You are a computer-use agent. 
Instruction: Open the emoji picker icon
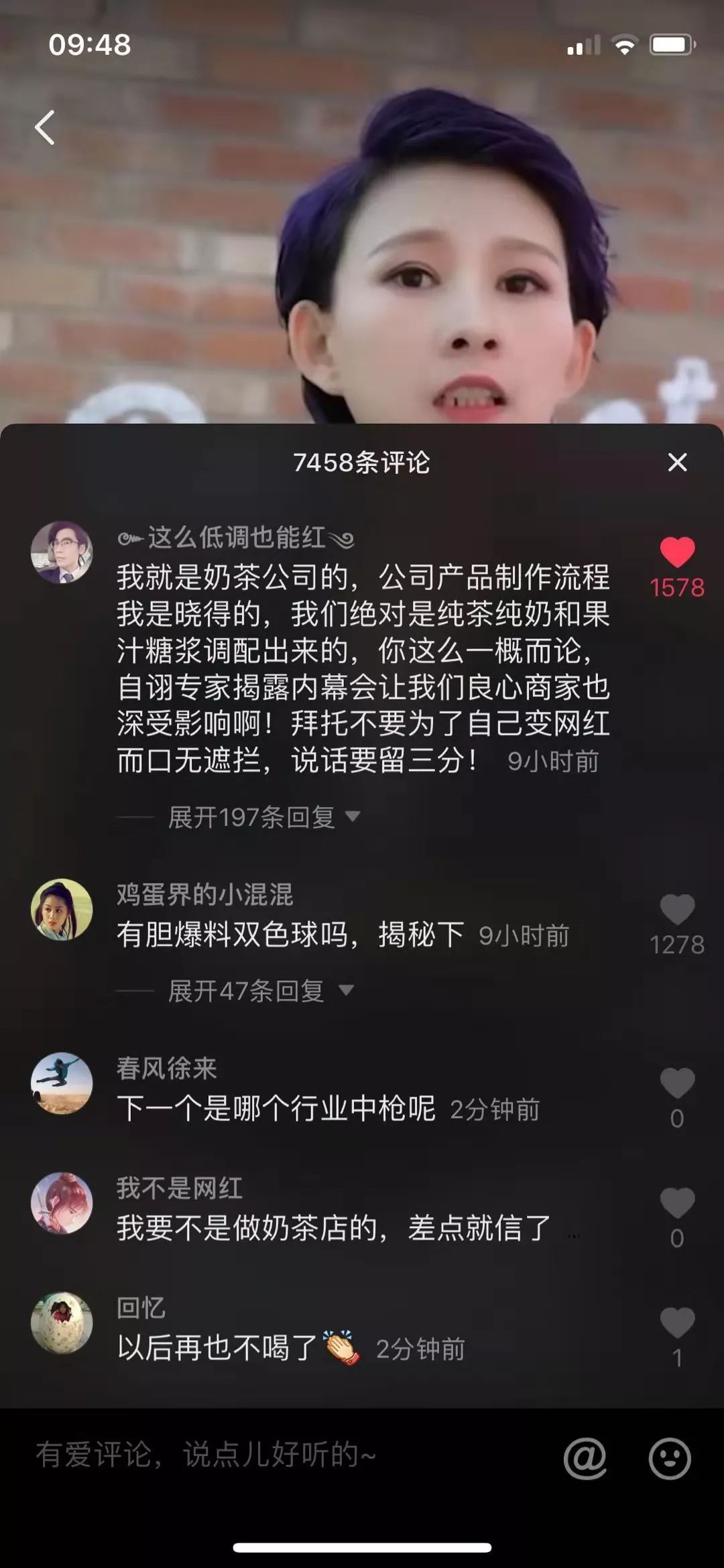670,1458
